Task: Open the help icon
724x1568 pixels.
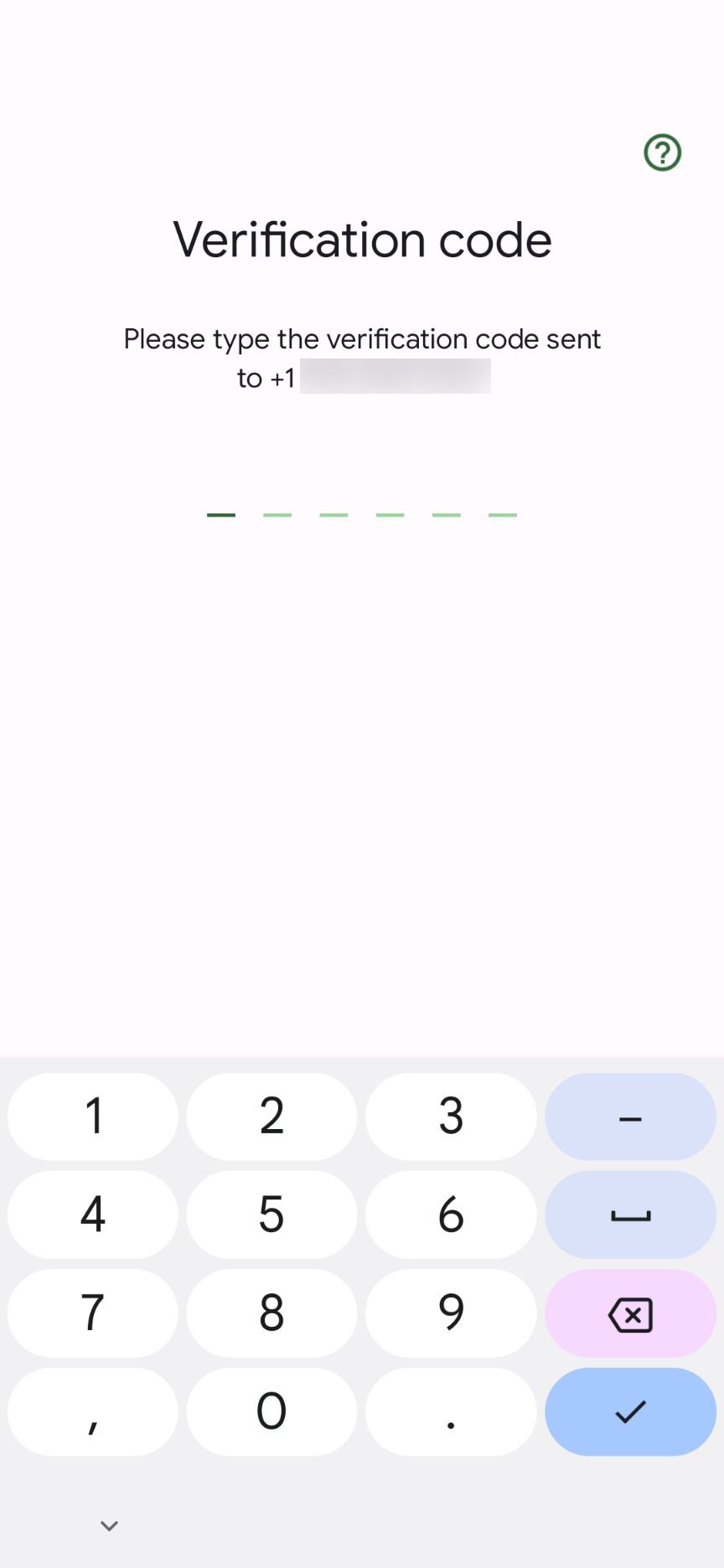Action: 661,152
